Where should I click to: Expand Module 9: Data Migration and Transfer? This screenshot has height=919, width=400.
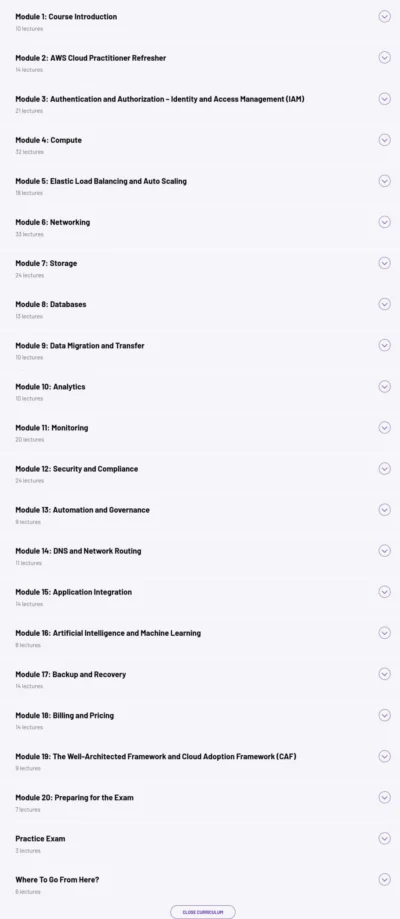point(384,345)
